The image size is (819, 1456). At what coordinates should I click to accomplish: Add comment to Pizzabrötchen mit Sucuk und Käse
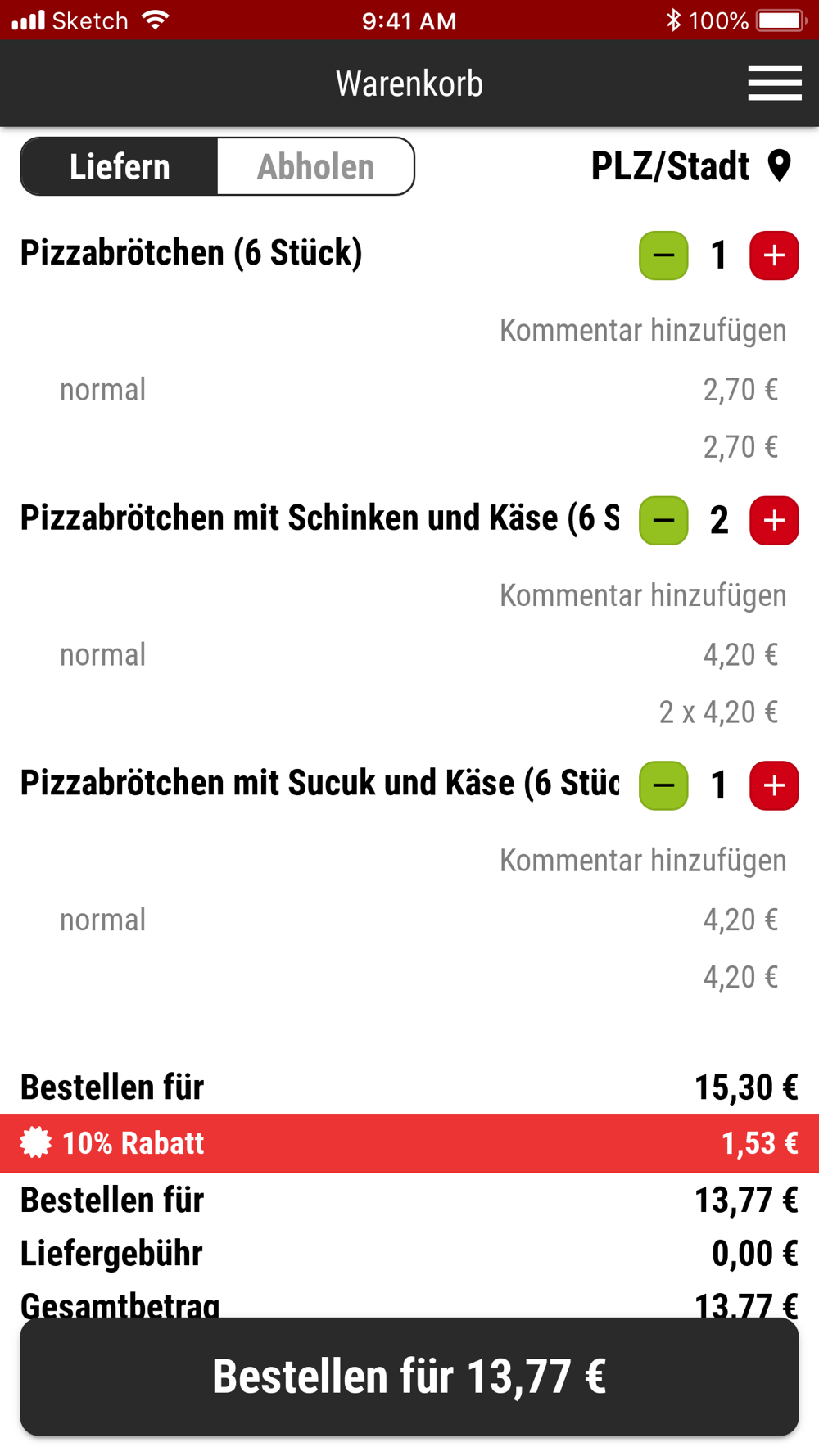coord(643,861)
